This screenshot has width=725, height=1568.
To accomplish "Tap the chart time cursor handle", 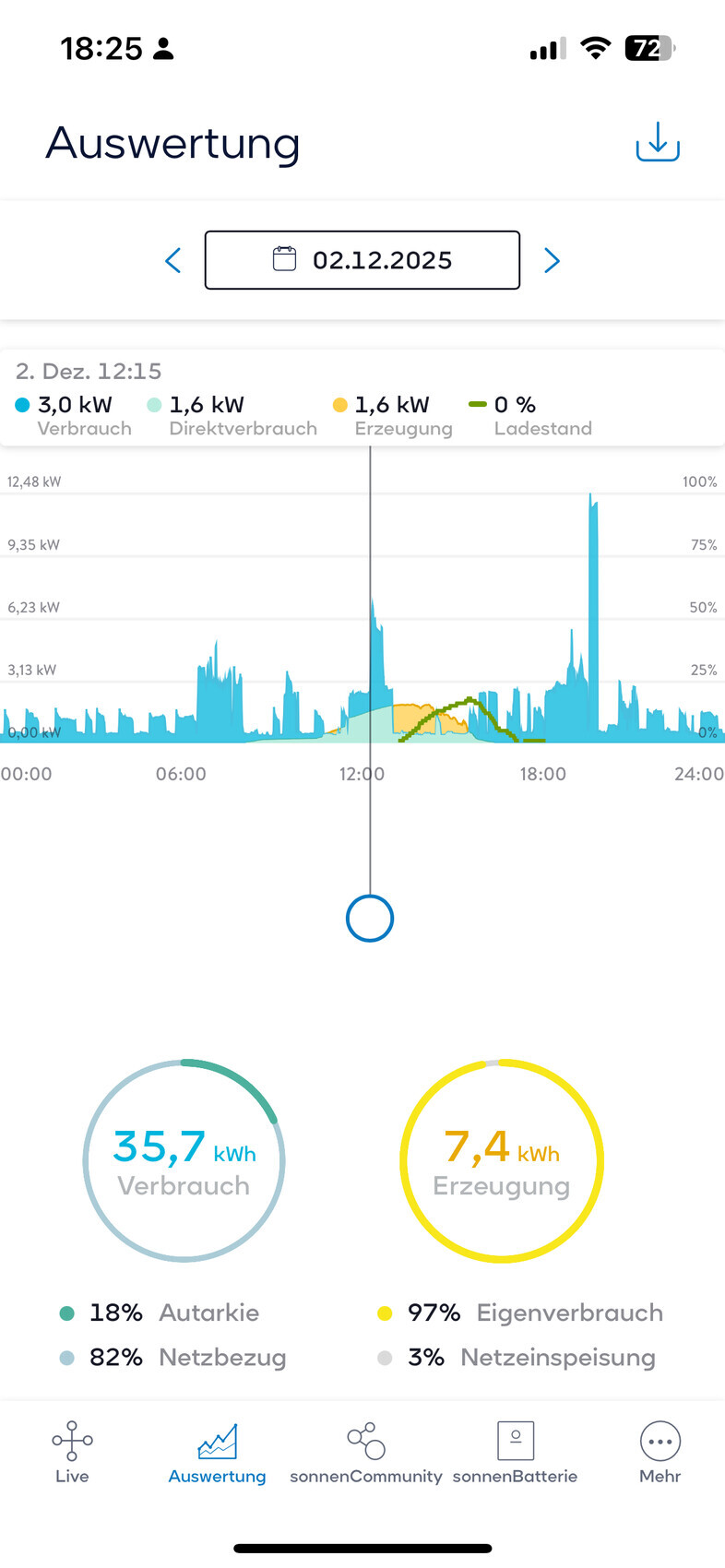I will coord(370,919).
